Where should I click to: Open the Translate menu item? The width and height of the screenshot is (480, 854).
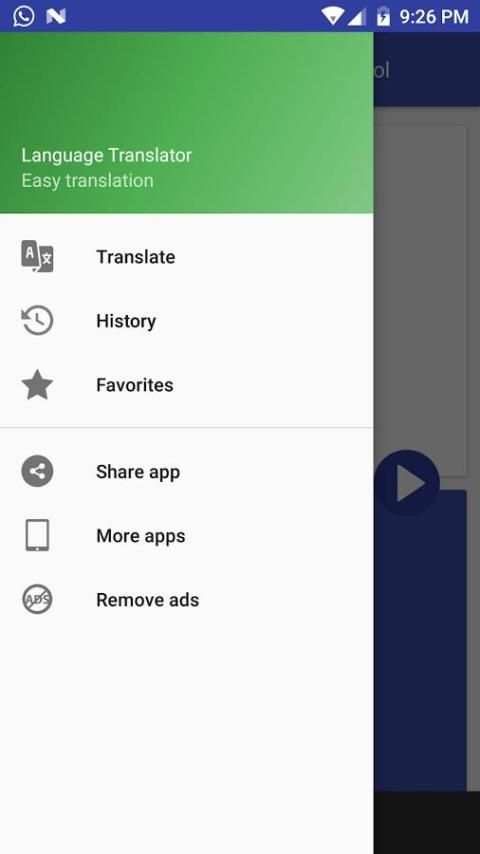(x=186, y=257)
